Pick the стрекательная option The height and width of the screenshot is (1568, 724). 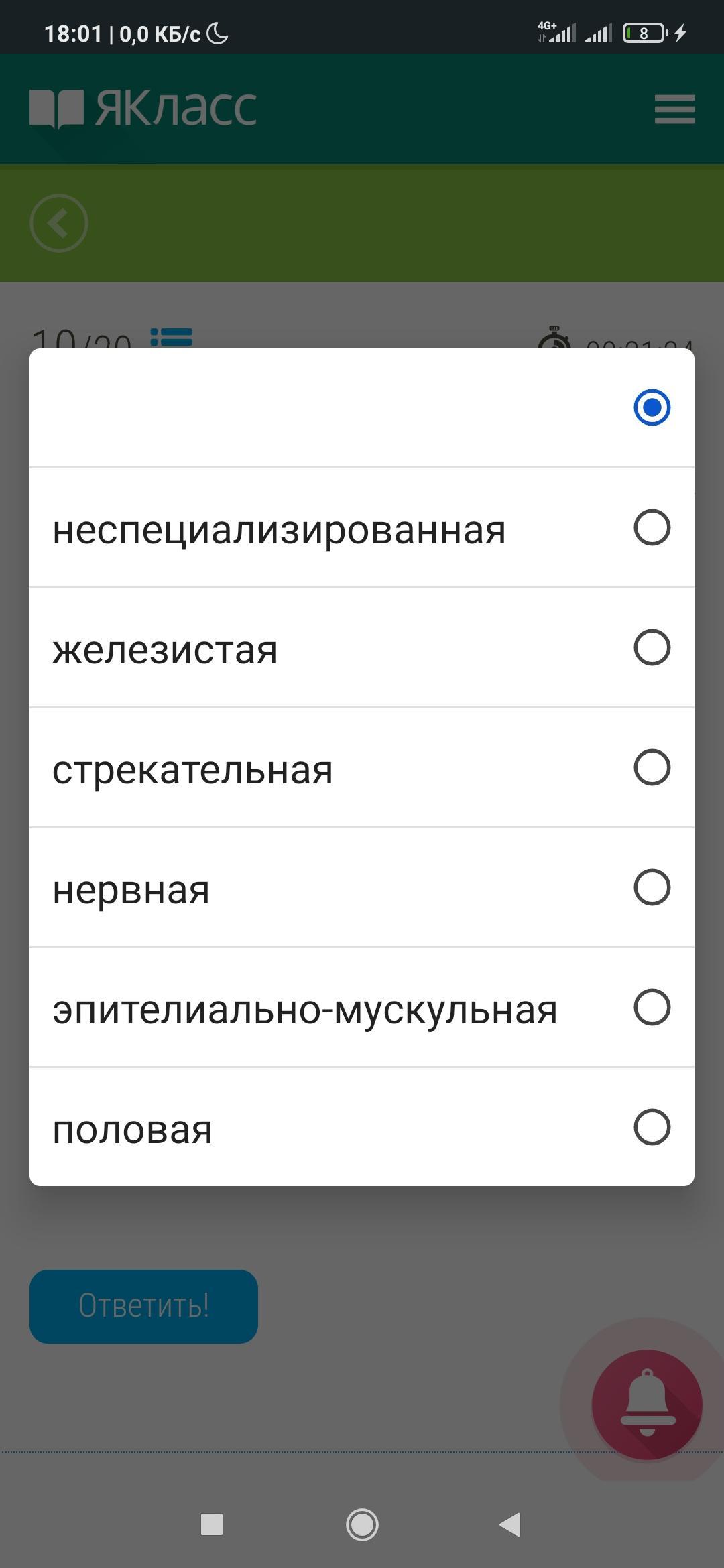pos(362,768)
